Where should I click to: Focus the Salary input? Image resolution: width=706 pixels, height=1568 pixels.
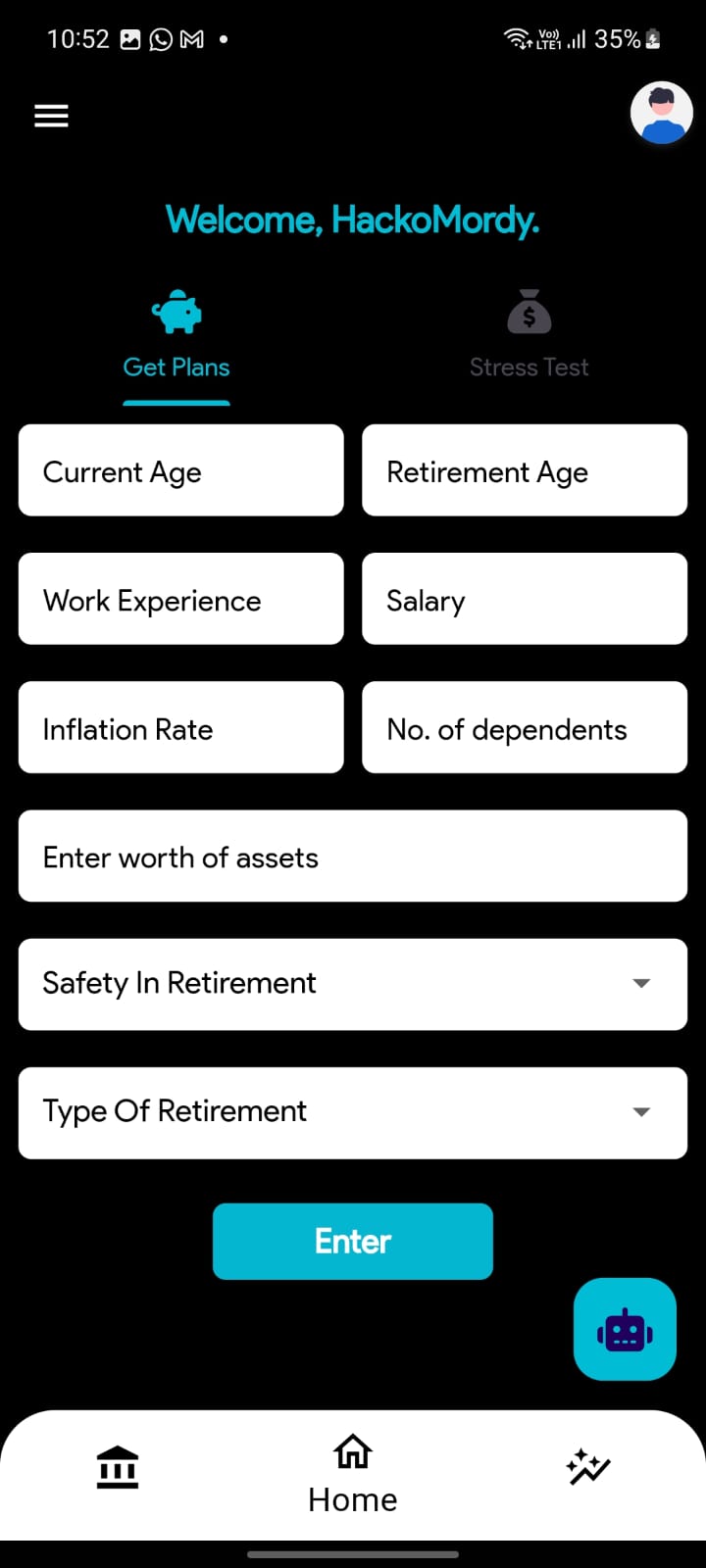point(525,599)
